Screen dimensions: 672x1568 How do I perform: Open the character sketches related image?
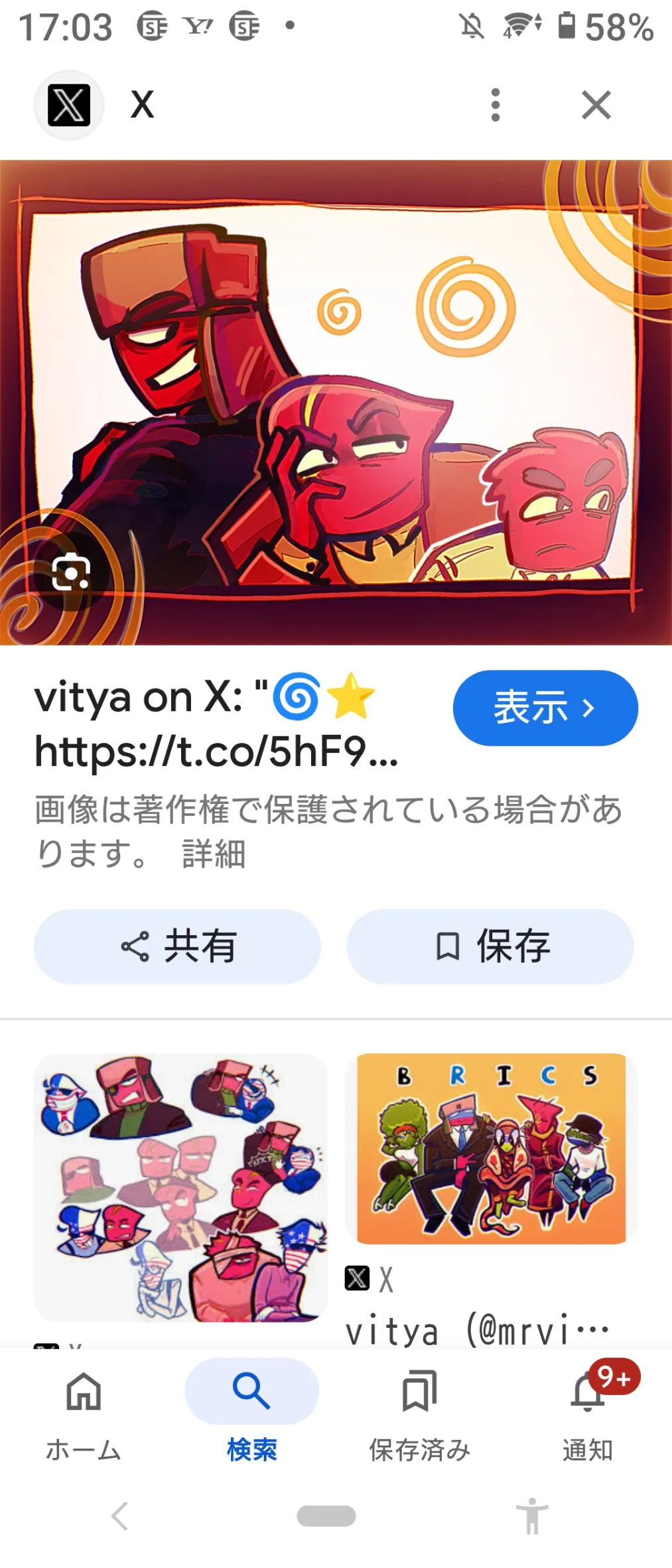click(180, 1187)
